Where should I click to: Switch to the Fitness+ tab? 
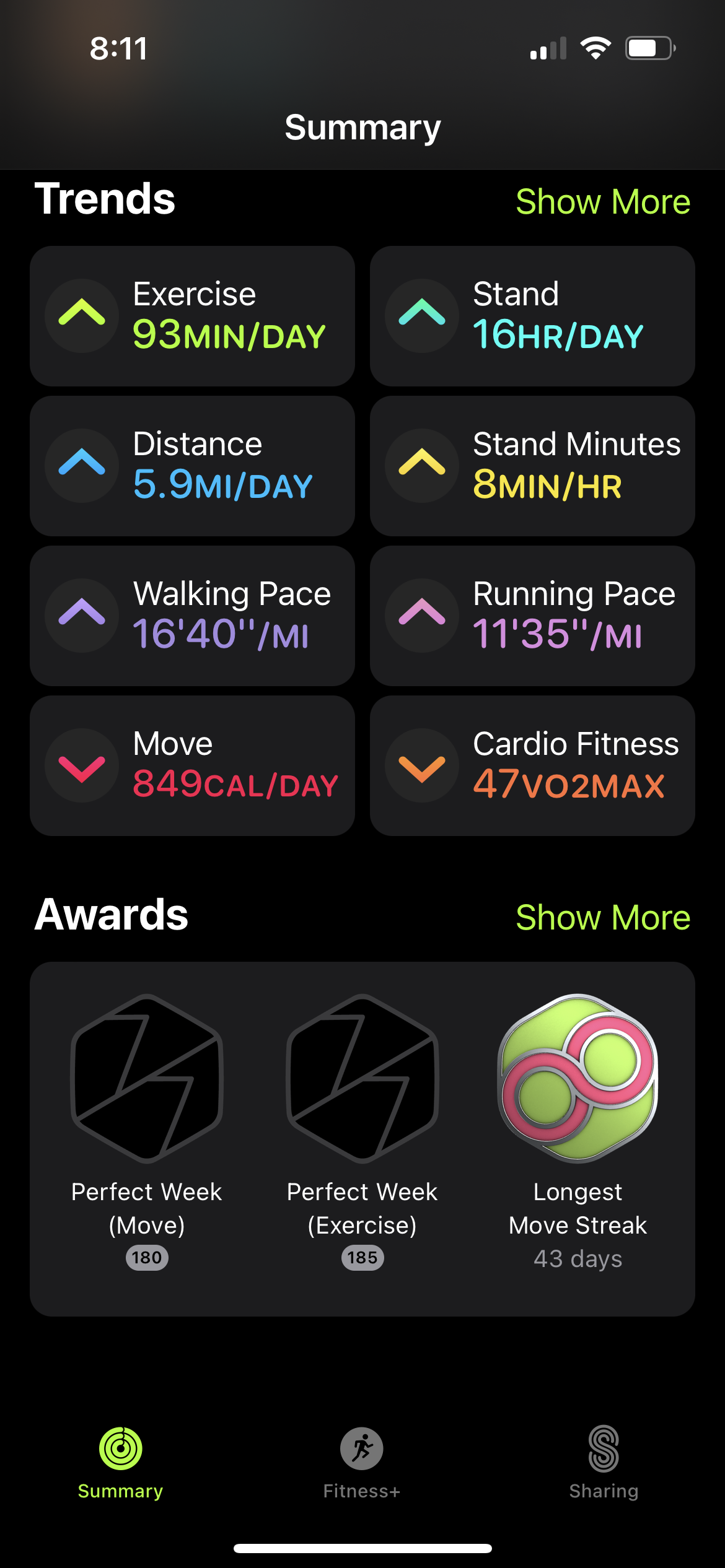point(362,1463)
